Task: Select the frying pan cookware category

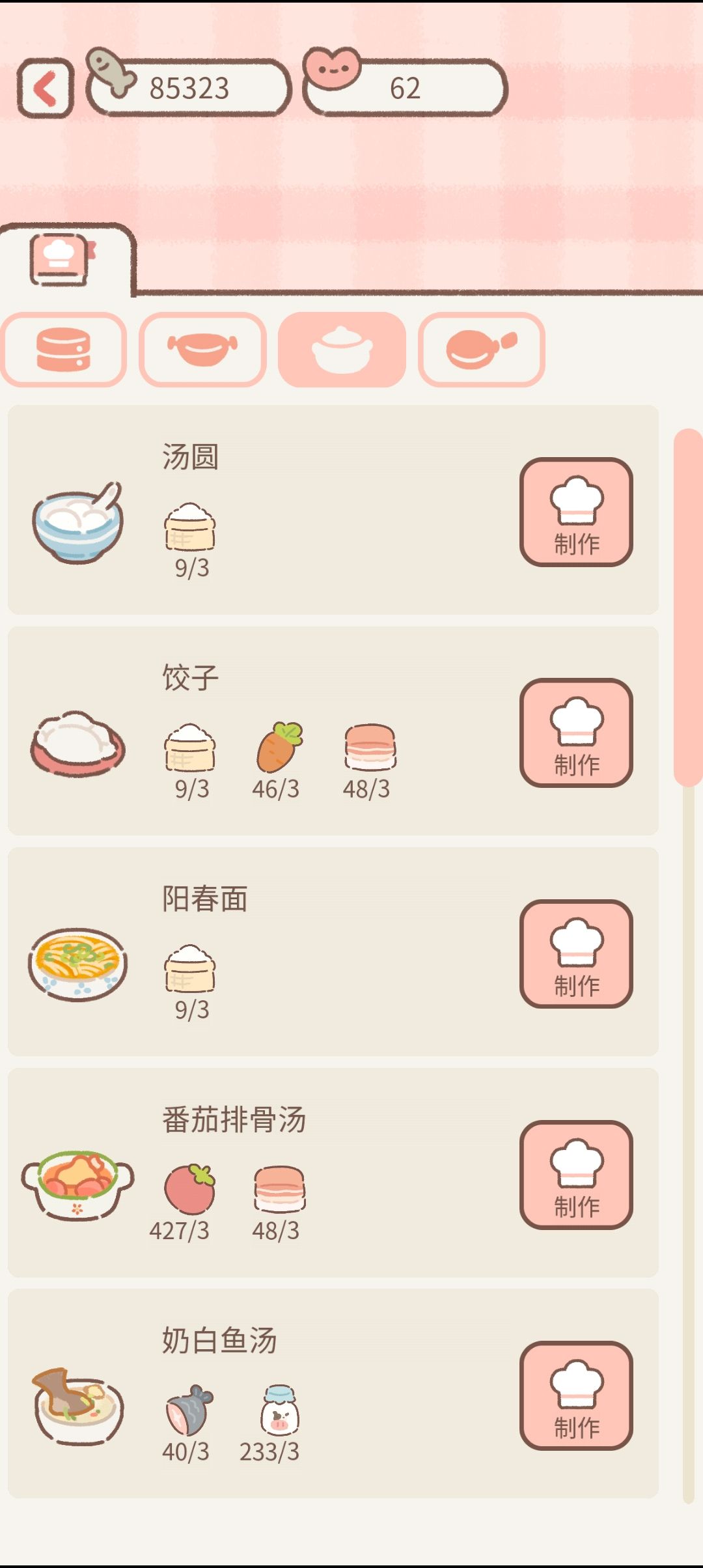Action: [x=481, y=350]
